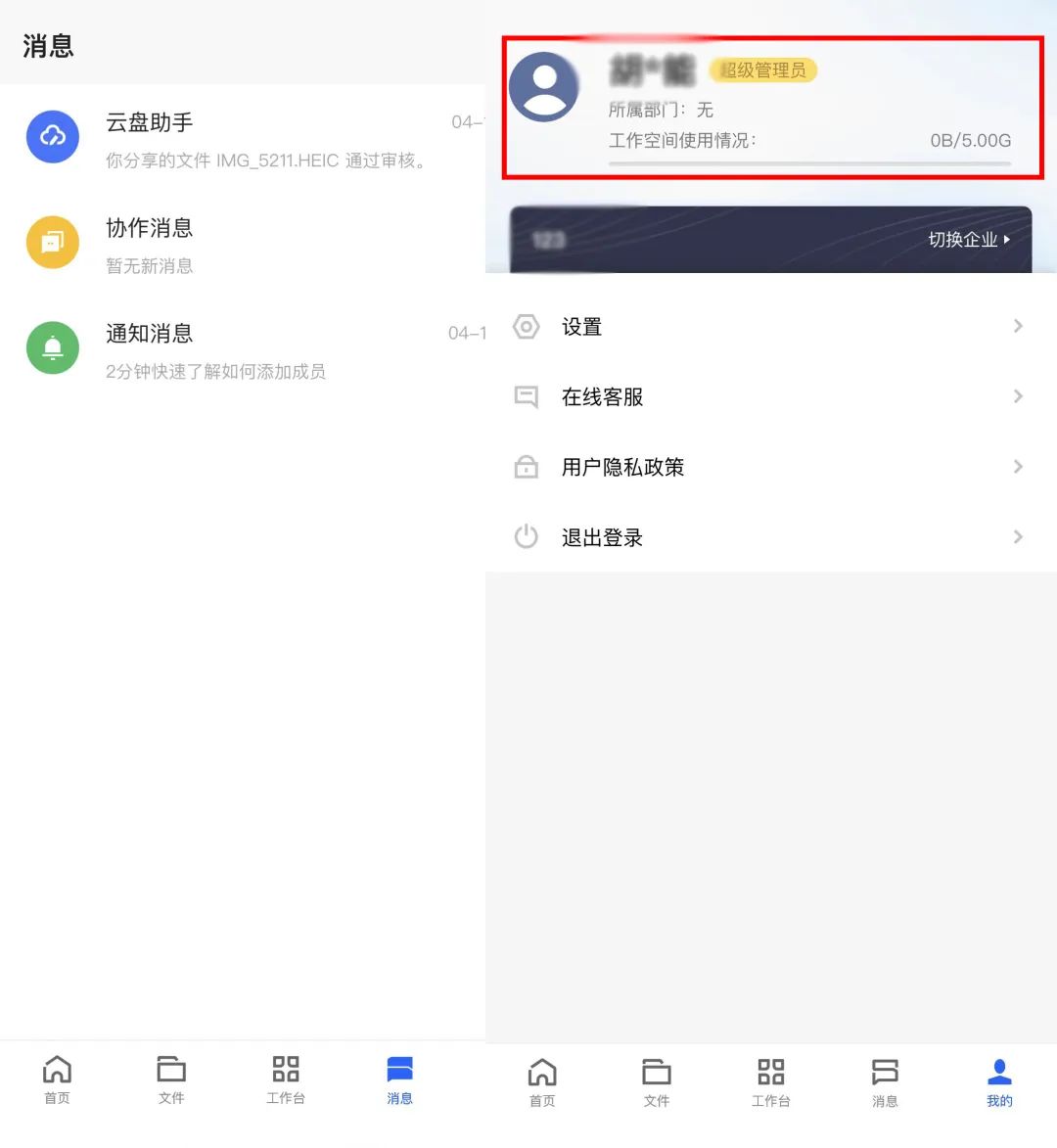Switch to the 工作台 tab
Screen dimensions: 1057x1148
[x=285, y=1079]
